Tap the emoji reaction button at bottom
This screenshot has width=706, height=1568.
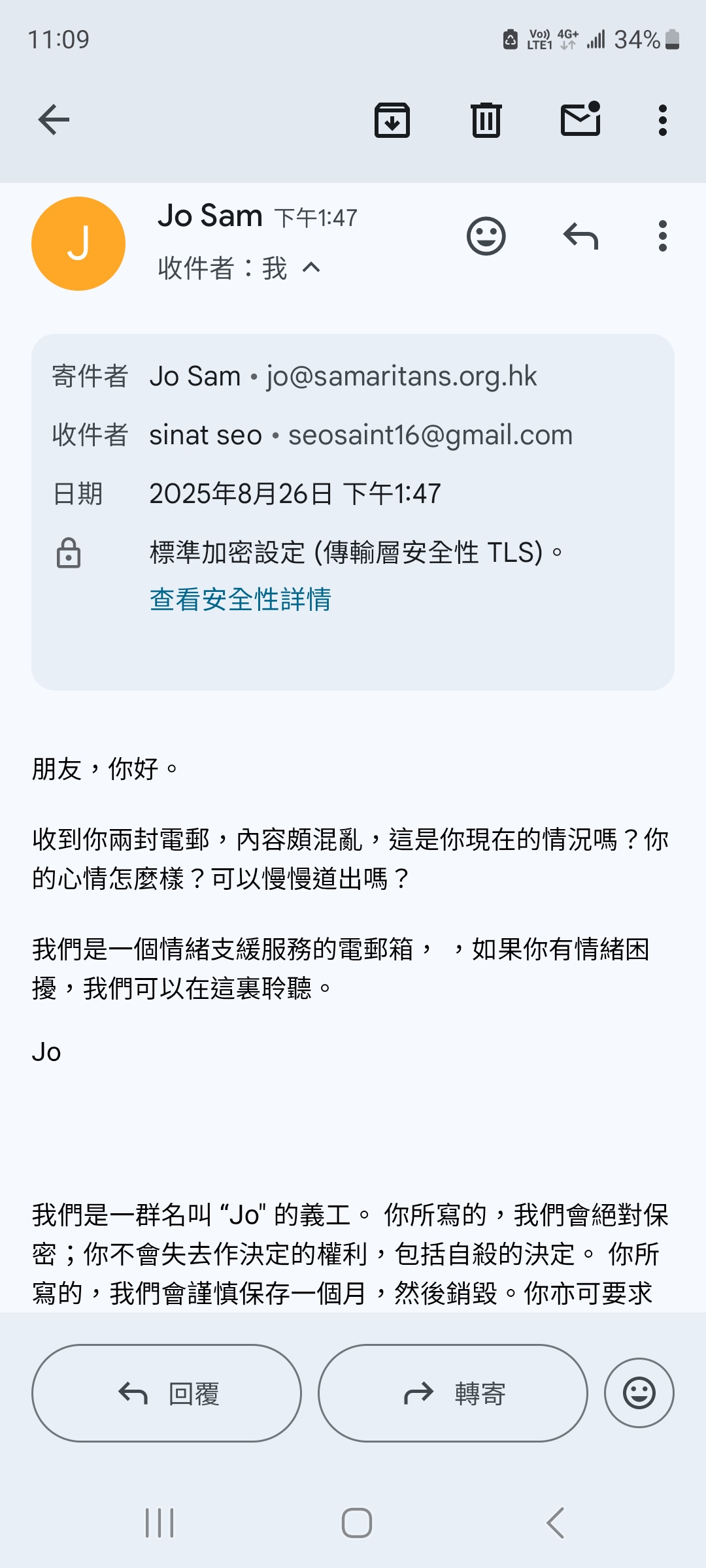point(639,1393)
